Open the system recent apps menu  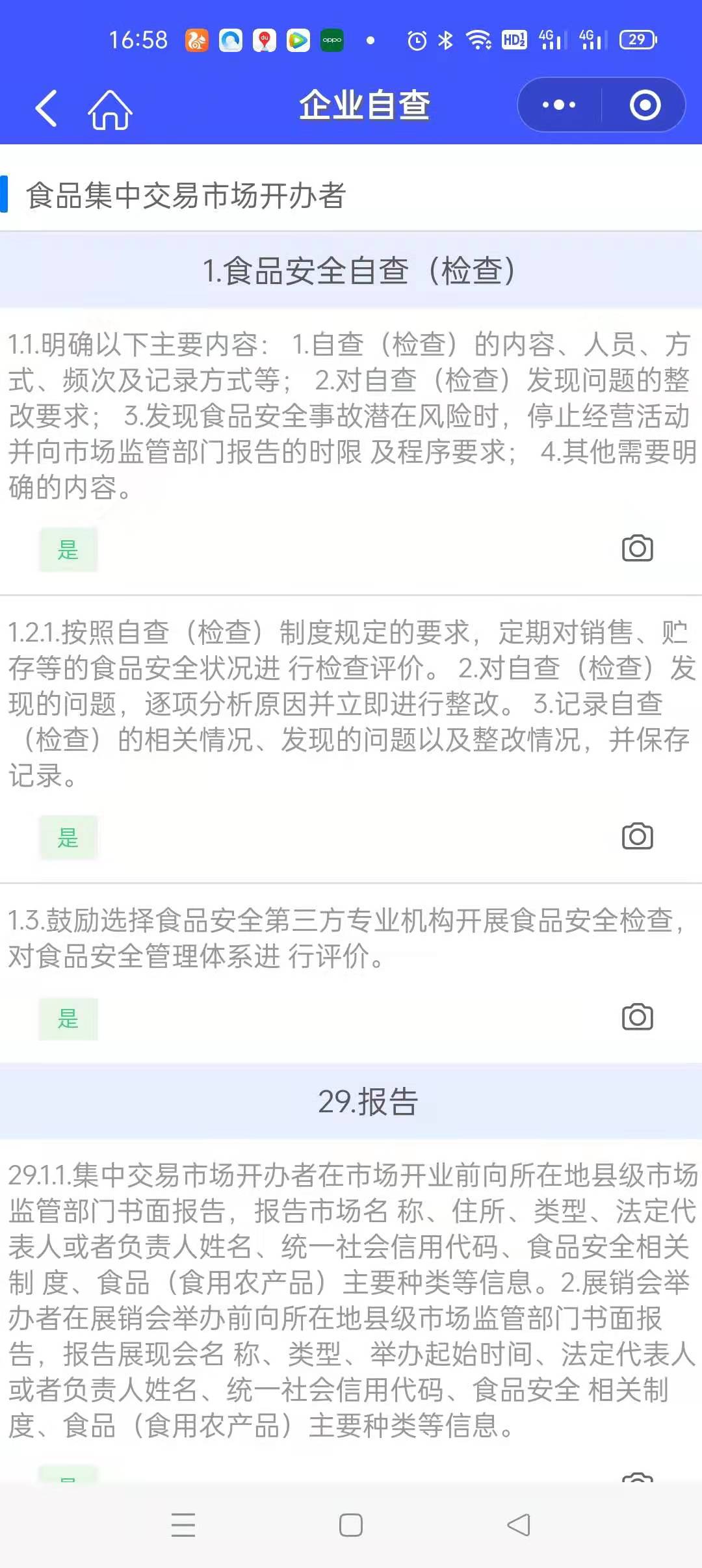pyautogui.click(x=183, y=1524)
